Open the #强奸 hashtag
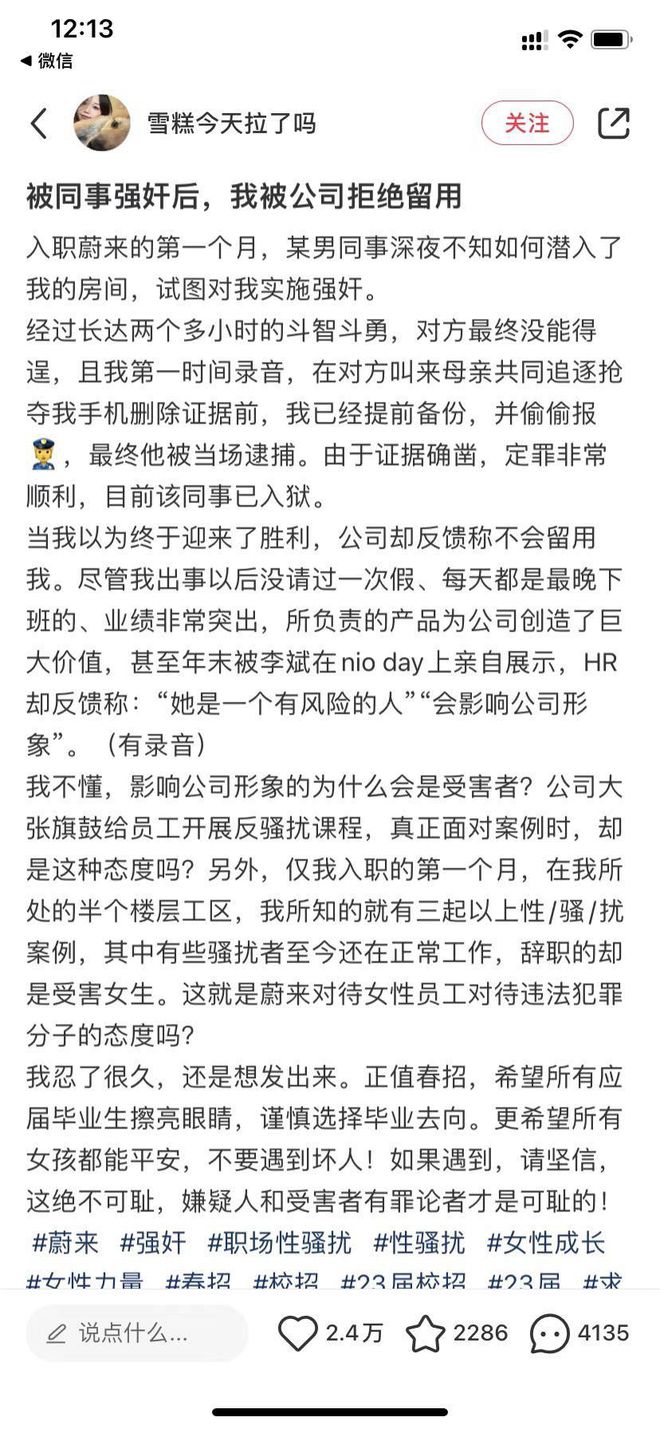Screen dimensions: 660x1429 coord(153,1243)
